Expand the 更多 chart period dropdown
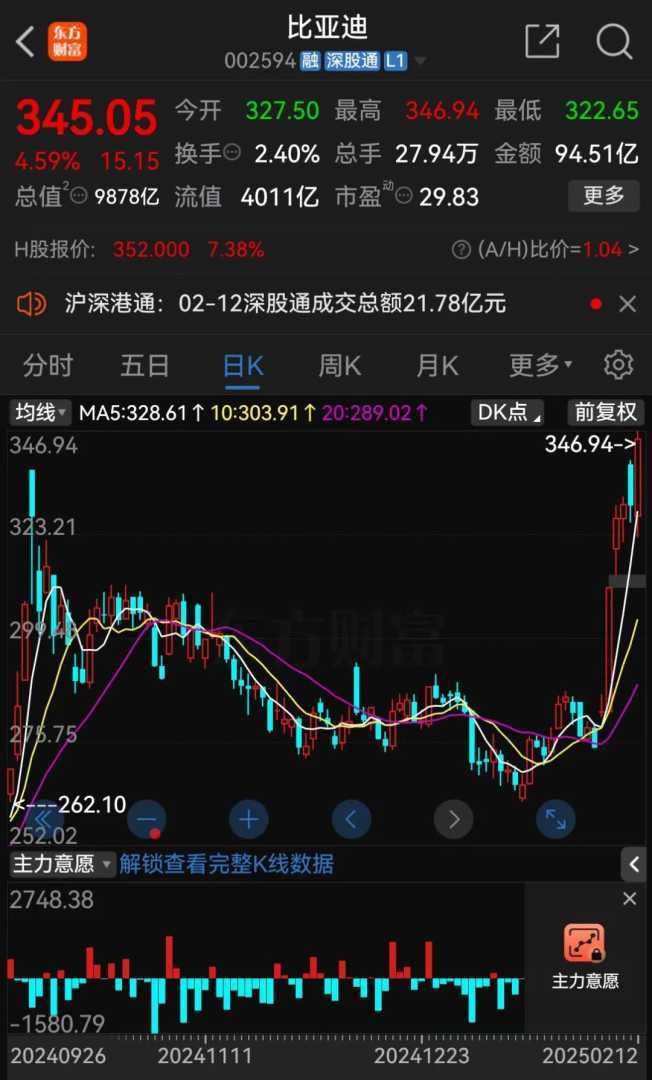This screenshot has height=1080, width=652. (540, 365)
